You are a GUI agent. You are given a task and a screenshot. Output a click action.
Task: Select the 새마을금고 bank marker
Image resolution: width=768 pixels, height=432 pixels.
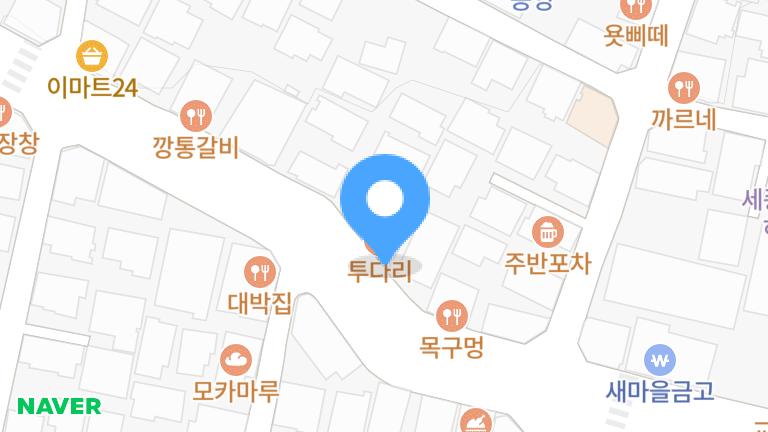click(659, 360)
